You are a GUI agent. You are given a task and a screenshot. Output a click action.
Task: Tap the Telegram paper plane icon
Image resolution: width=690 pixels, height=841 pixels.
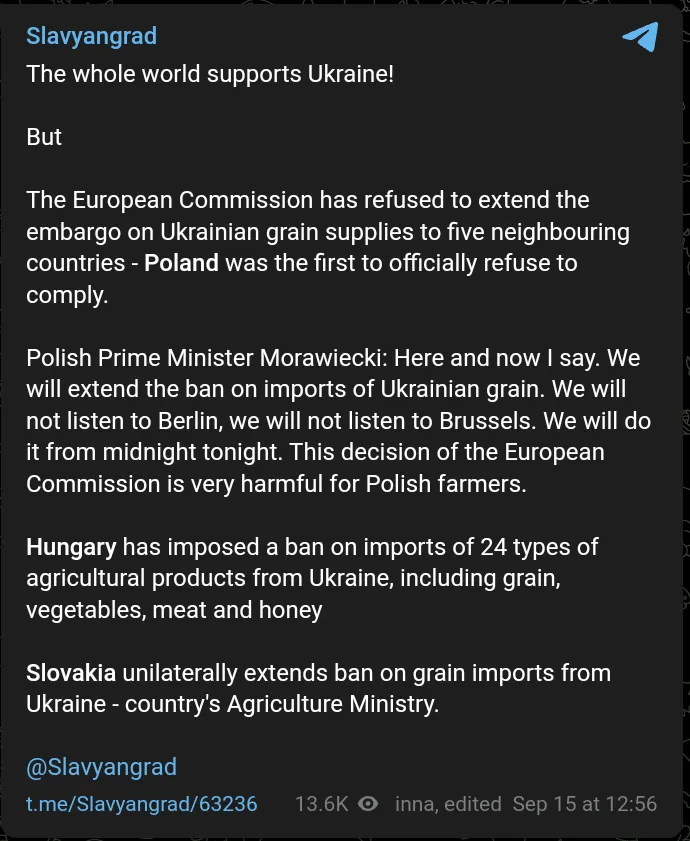click(640, 37)
